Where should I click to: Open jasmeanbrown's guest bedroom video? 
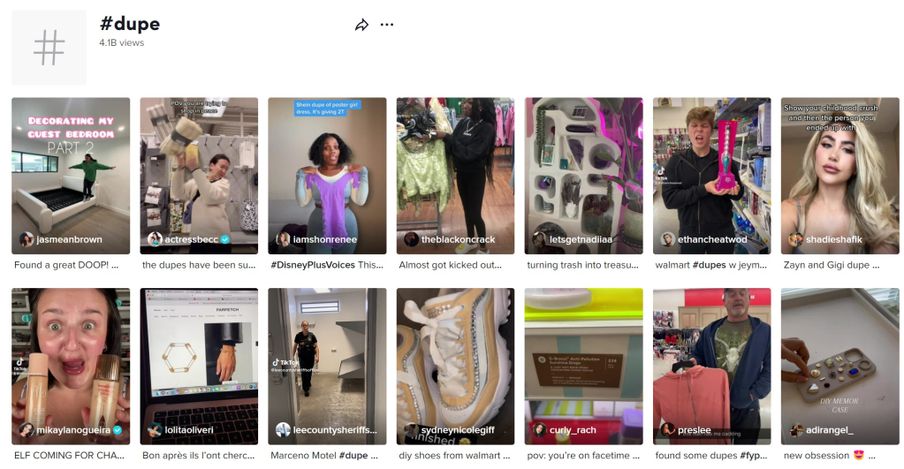click(x=71, y=175)
